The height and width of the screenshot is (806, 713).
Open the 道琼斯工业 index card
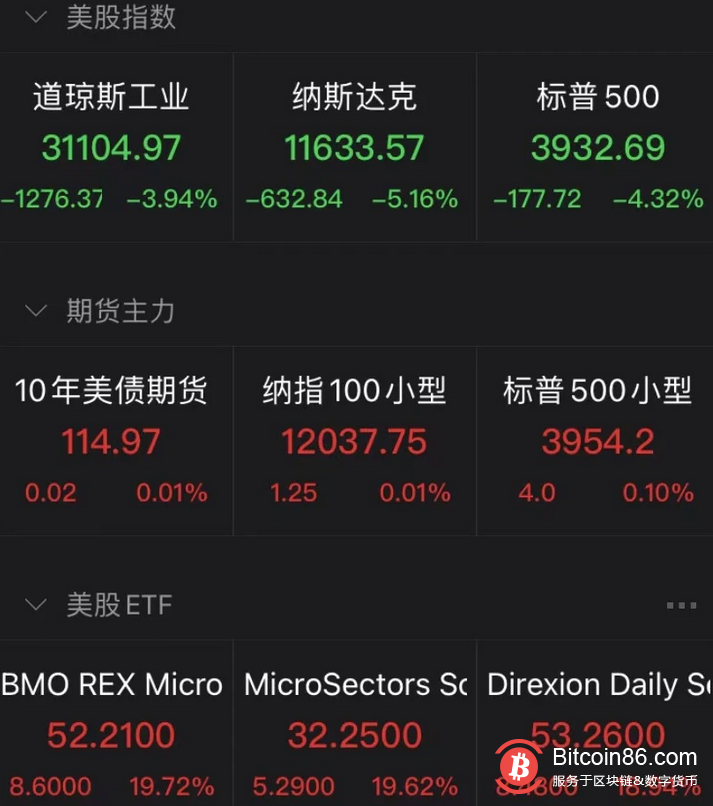point(112,147)
